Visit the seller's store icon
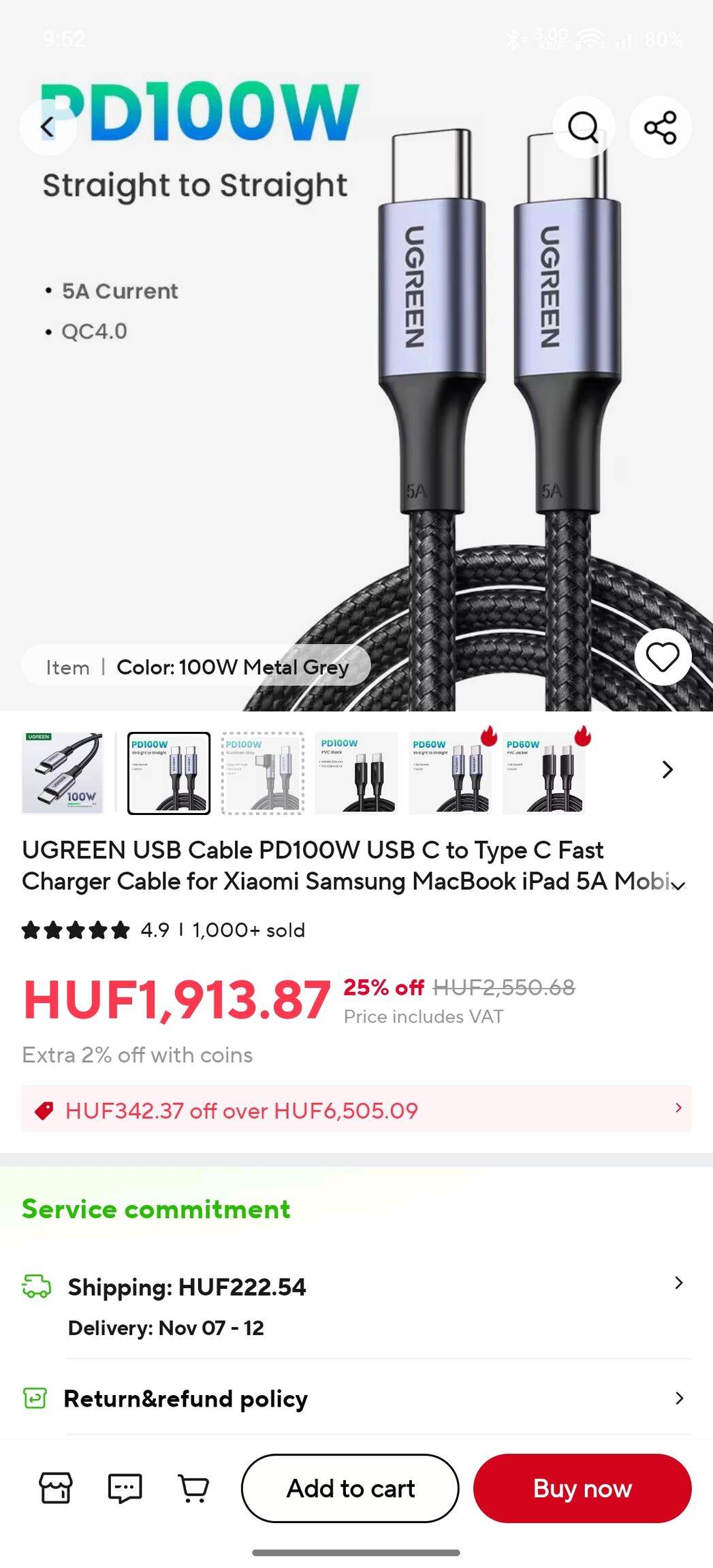Viewport: 713px width, 1568px height. (56, 1488)
